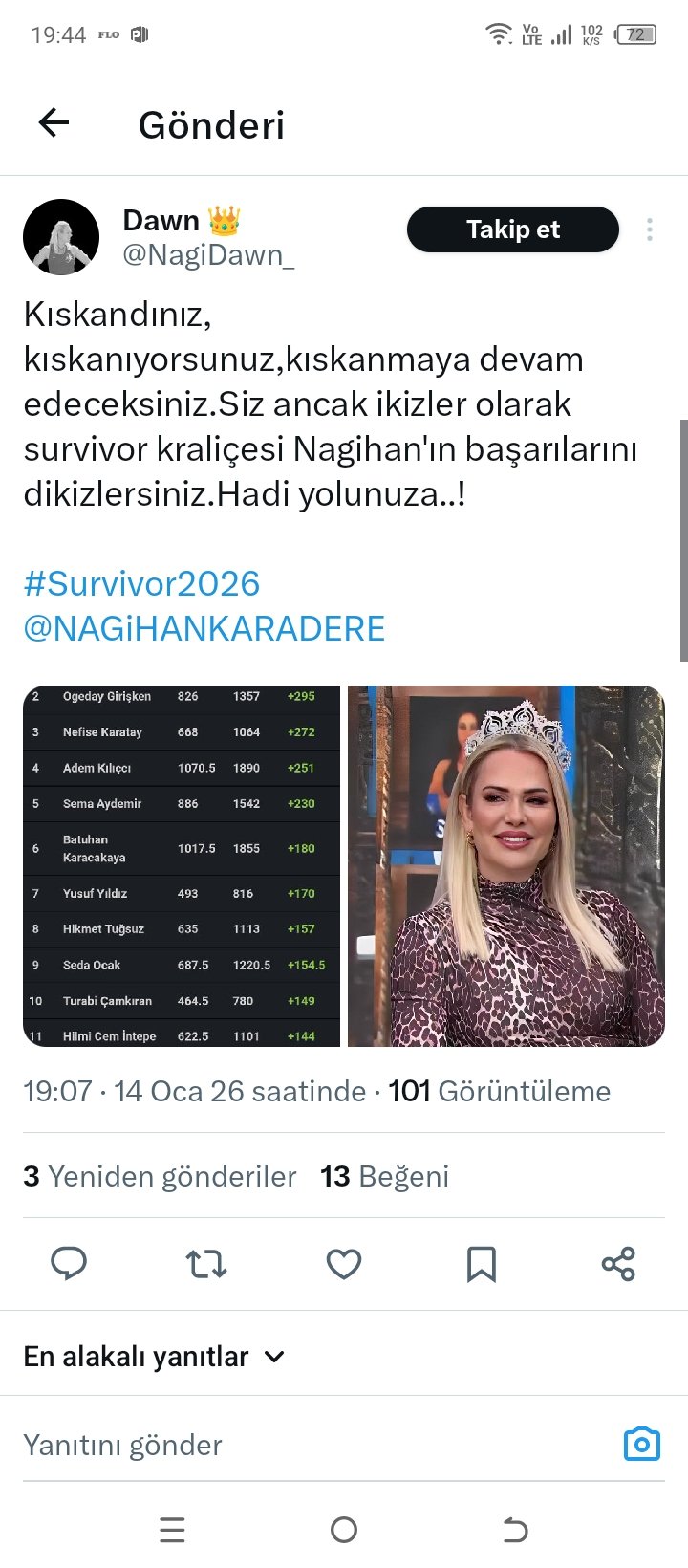Go to the system home screen
Screen dimensions: 688x1568
(x=344, y=1531)
